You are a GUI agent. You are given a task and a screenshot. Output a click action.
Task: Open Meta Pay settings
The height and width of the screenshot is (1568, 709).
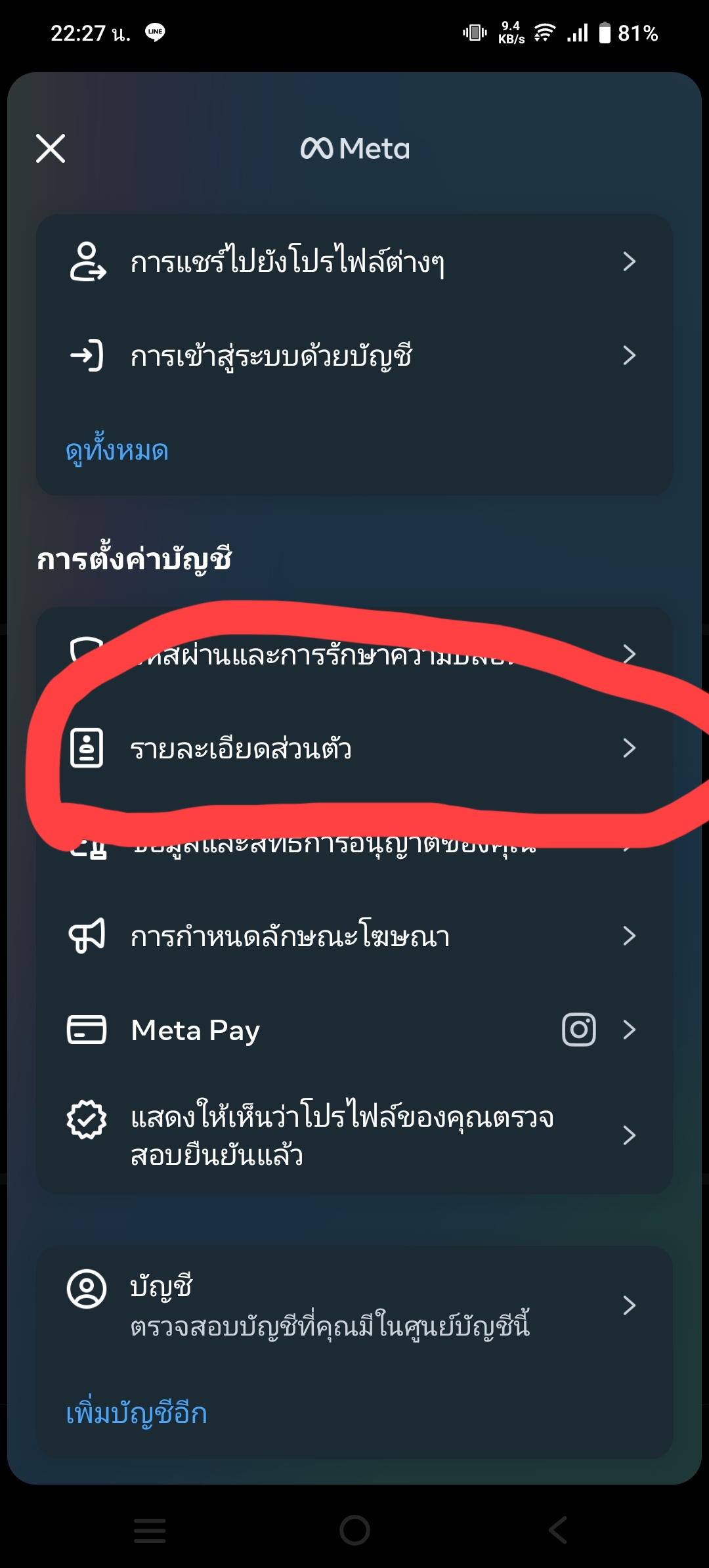[x=354, y=1030]
